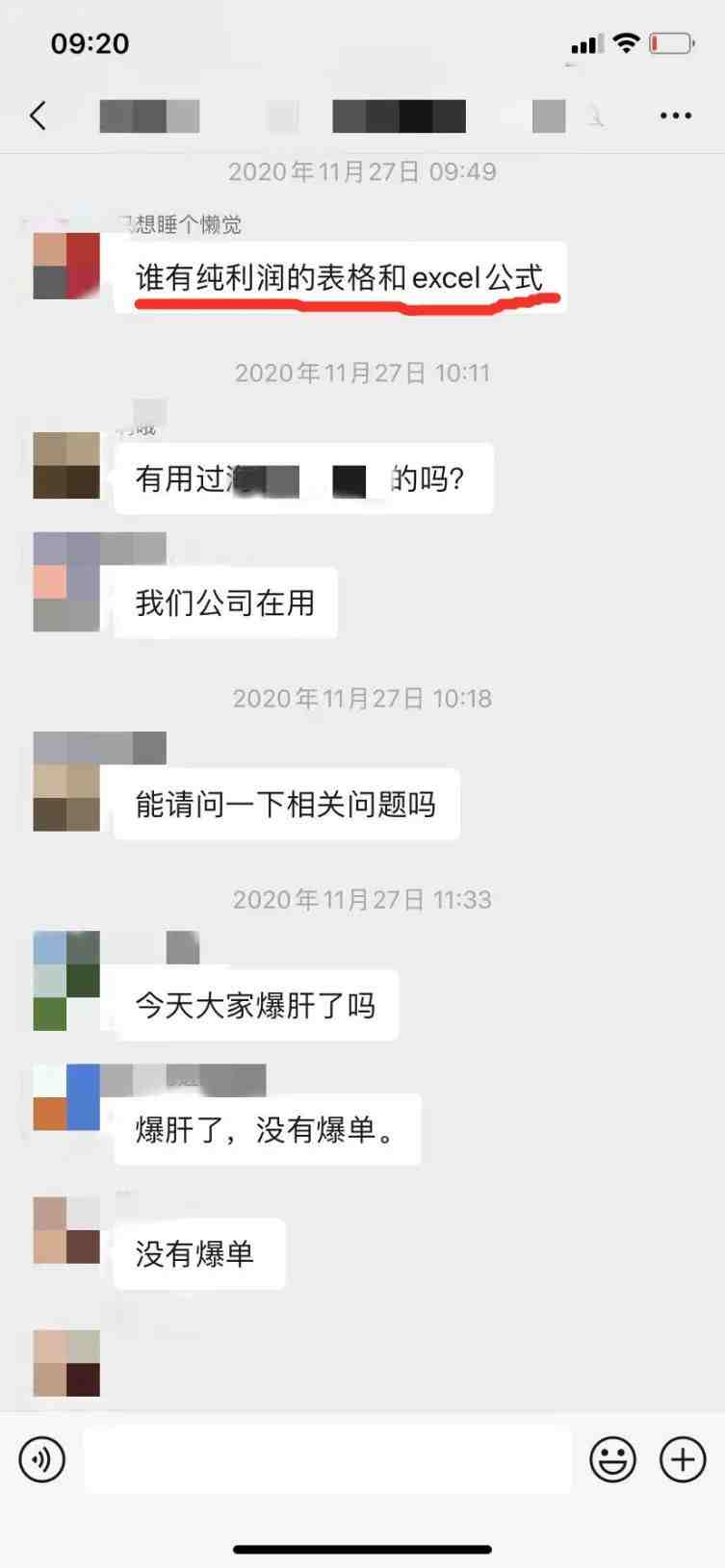The image size is (725, 1568).
Task: Open the chat's three-dot menu
Action: click(675, 116)
